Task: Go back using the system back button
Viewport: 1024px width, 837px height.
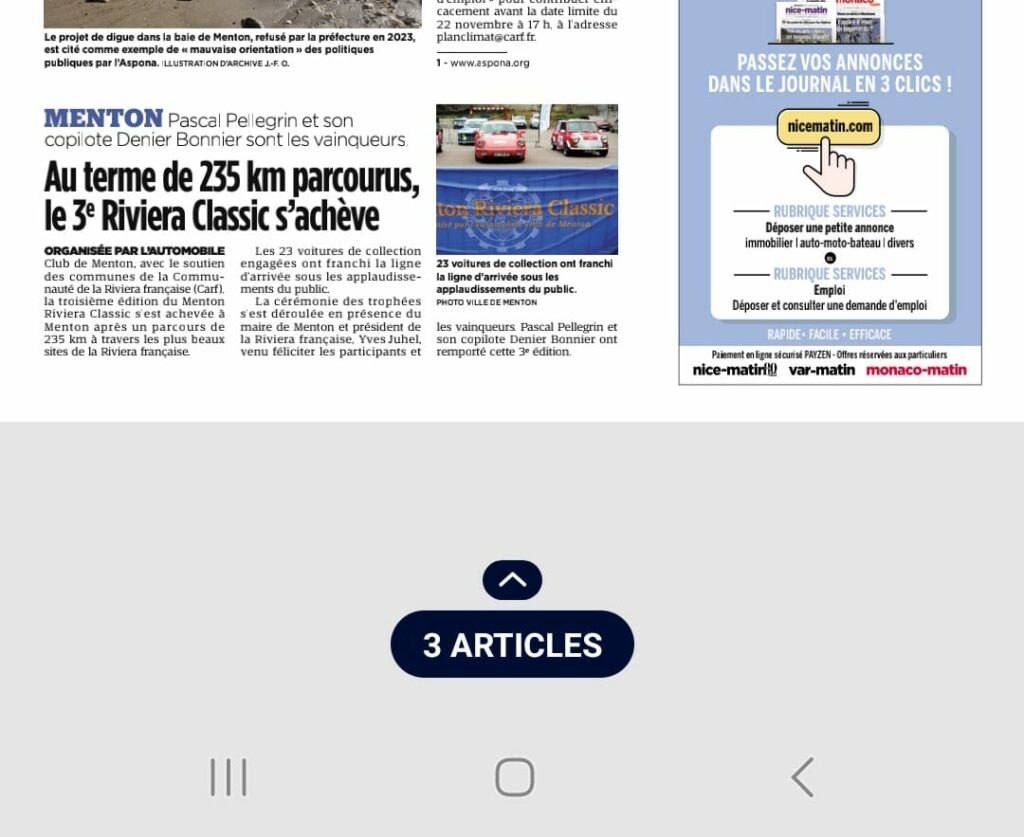Action: tap(802, 777)
